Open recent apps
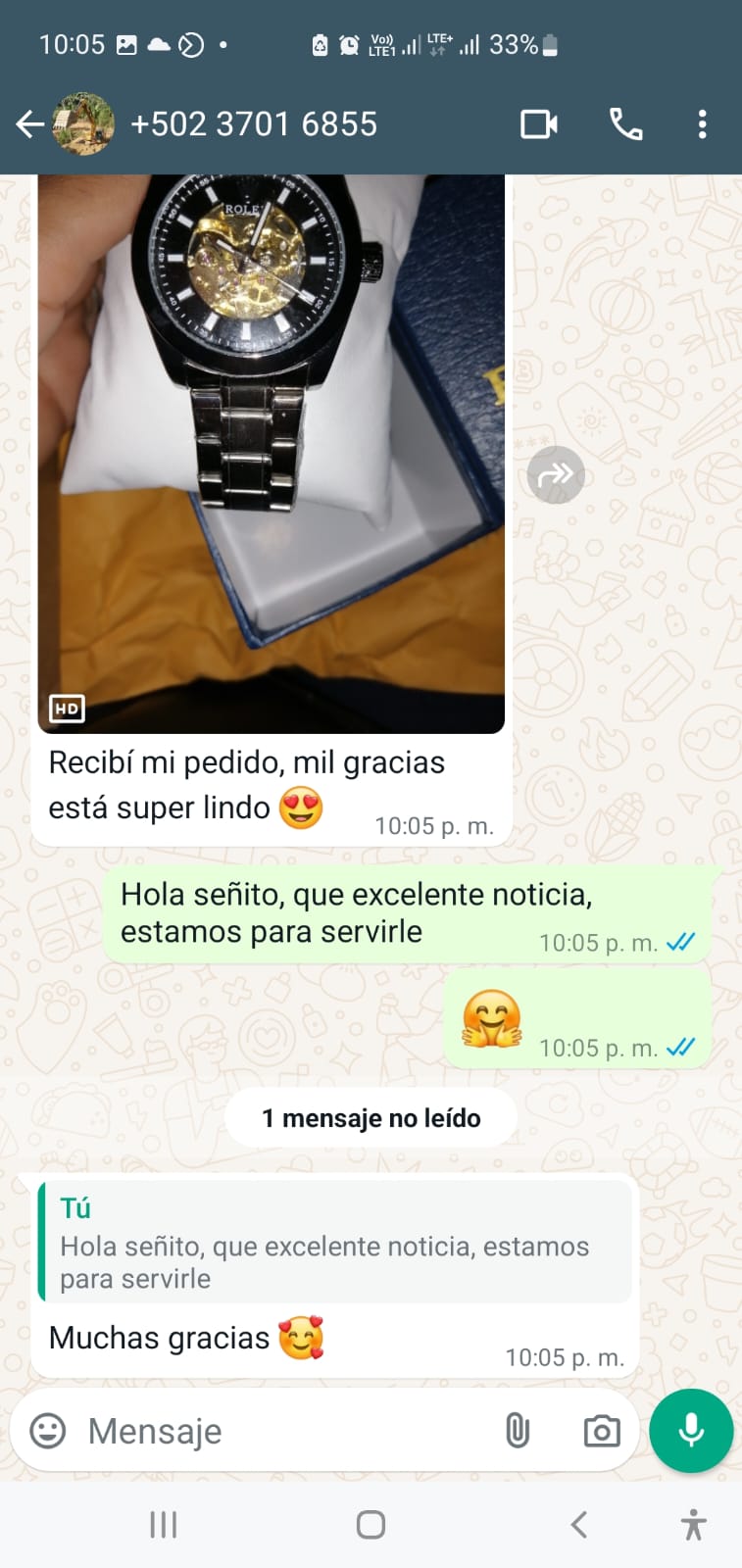 tap(163, 1524)
